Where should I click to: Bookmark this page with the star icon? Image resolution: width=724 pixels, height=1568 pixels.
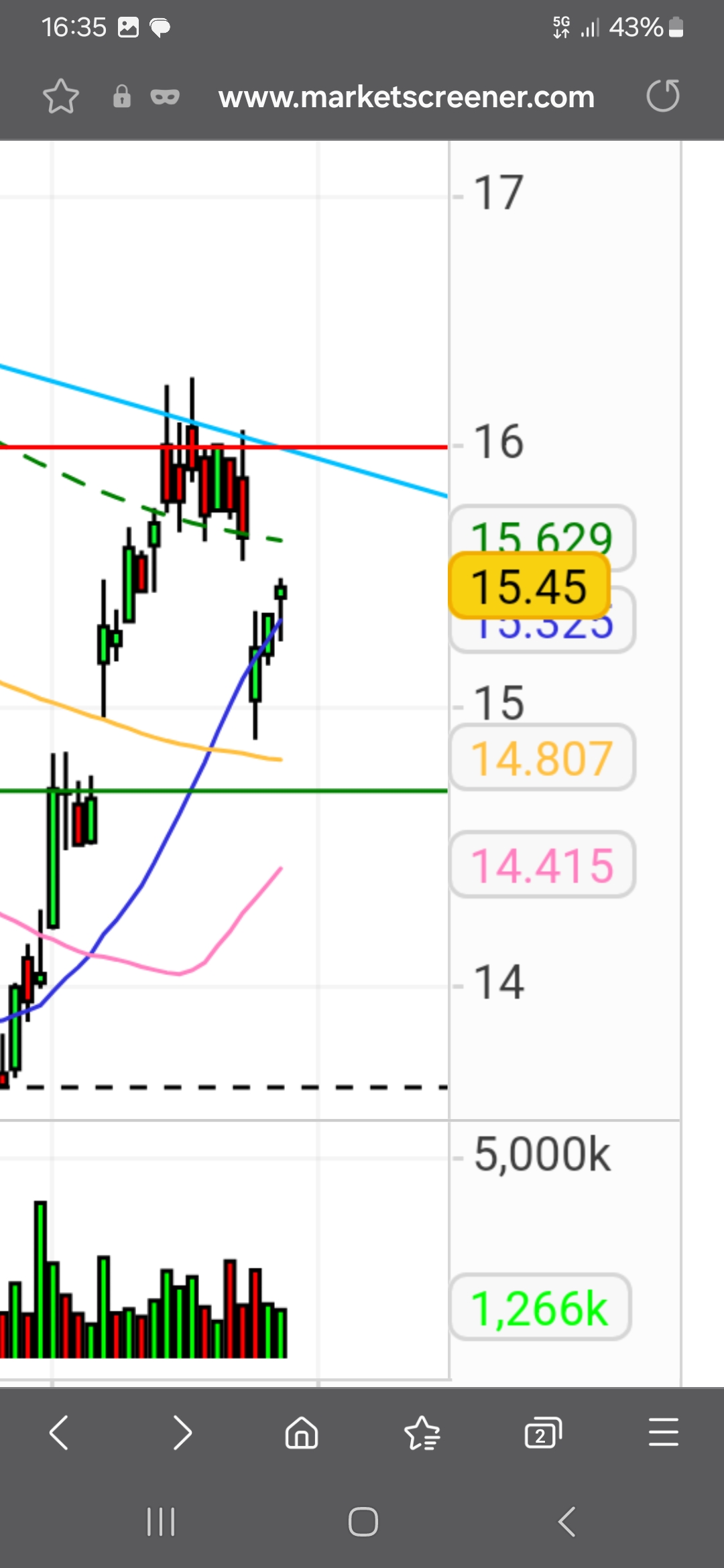(61, 96)
